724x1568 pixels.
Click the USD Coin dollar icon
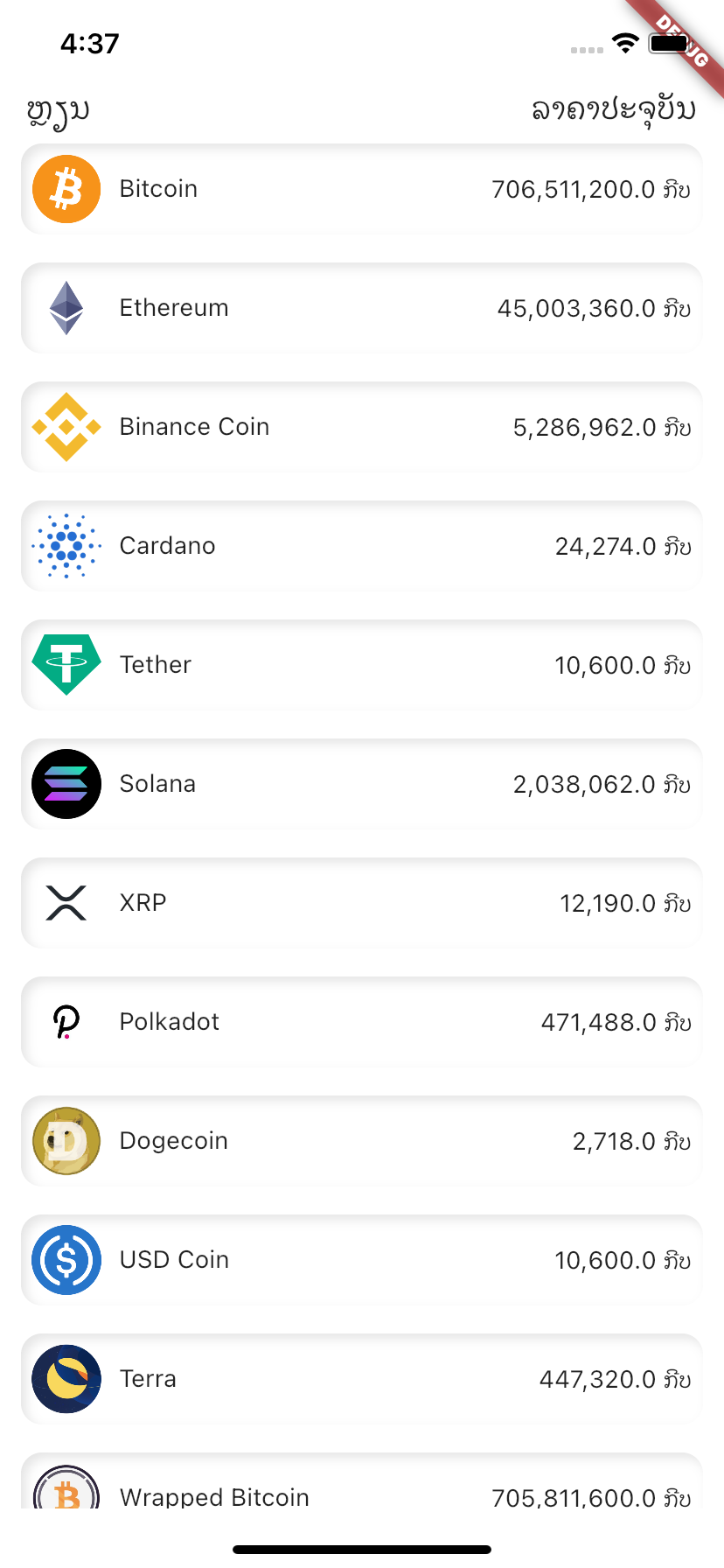point(66,1259)
